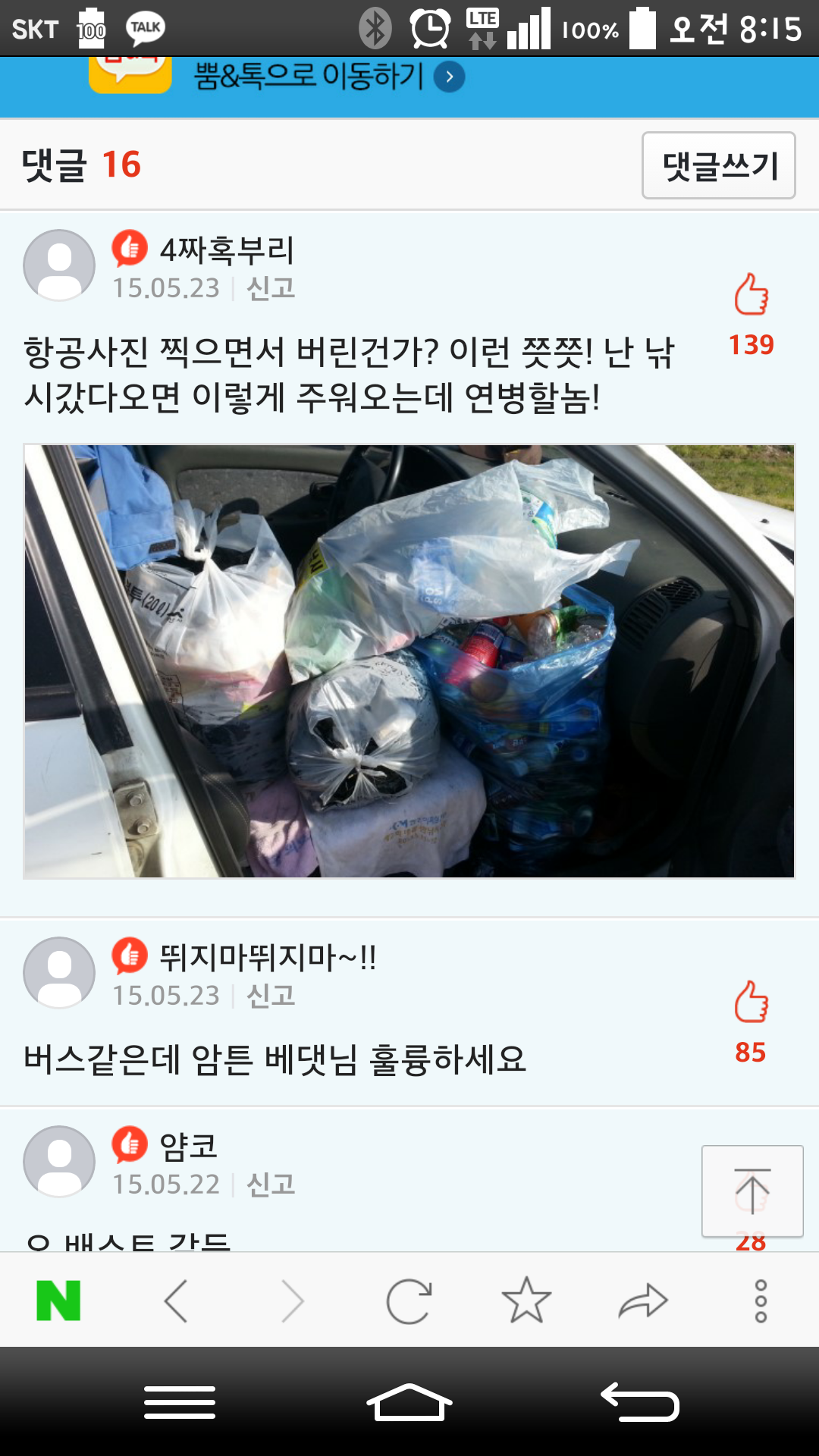Reload the page with the refresh icon

pos(409,1301)
